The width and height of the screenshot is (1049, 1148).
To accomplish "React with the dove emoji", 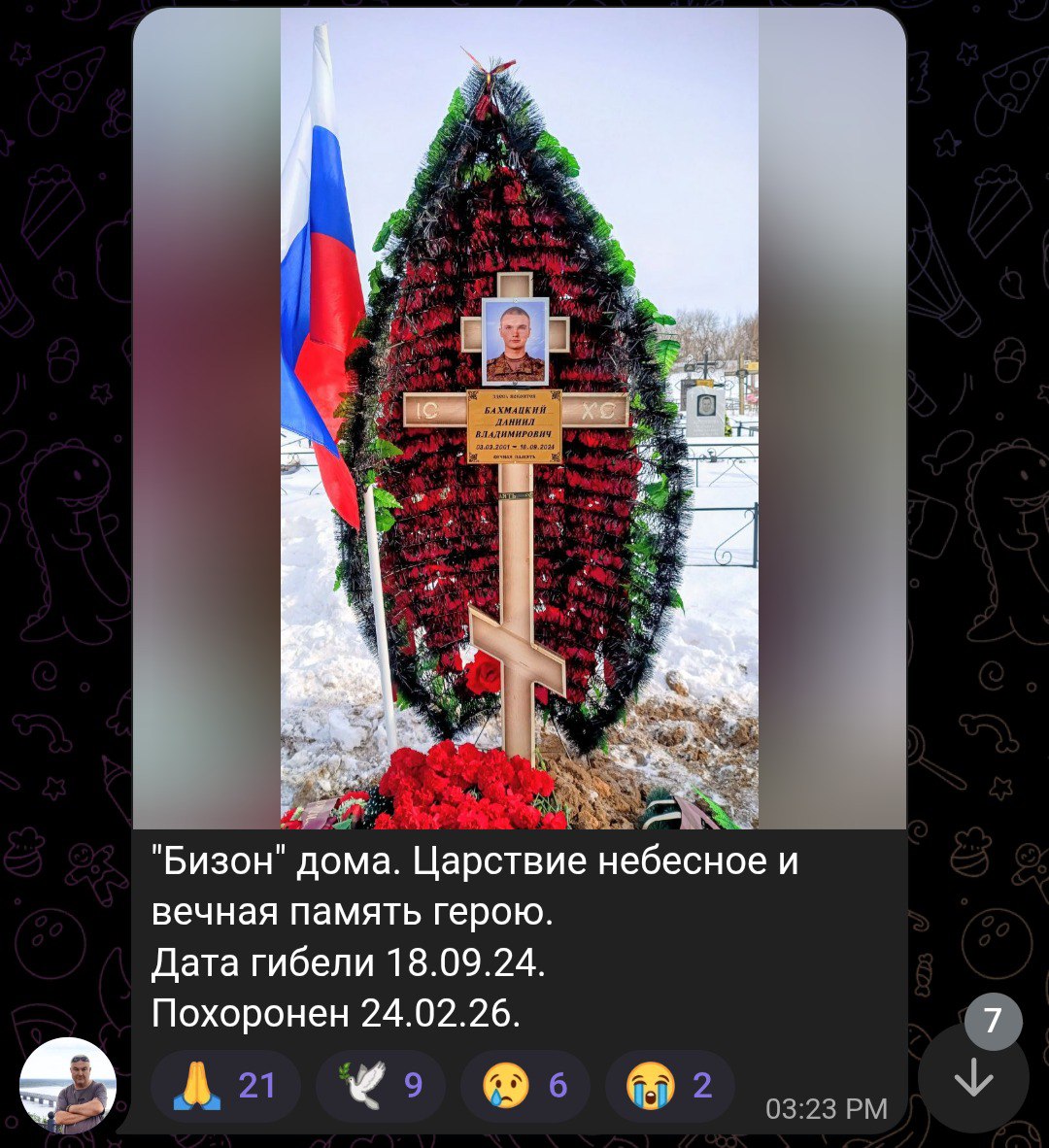I will coord(381,1085).
